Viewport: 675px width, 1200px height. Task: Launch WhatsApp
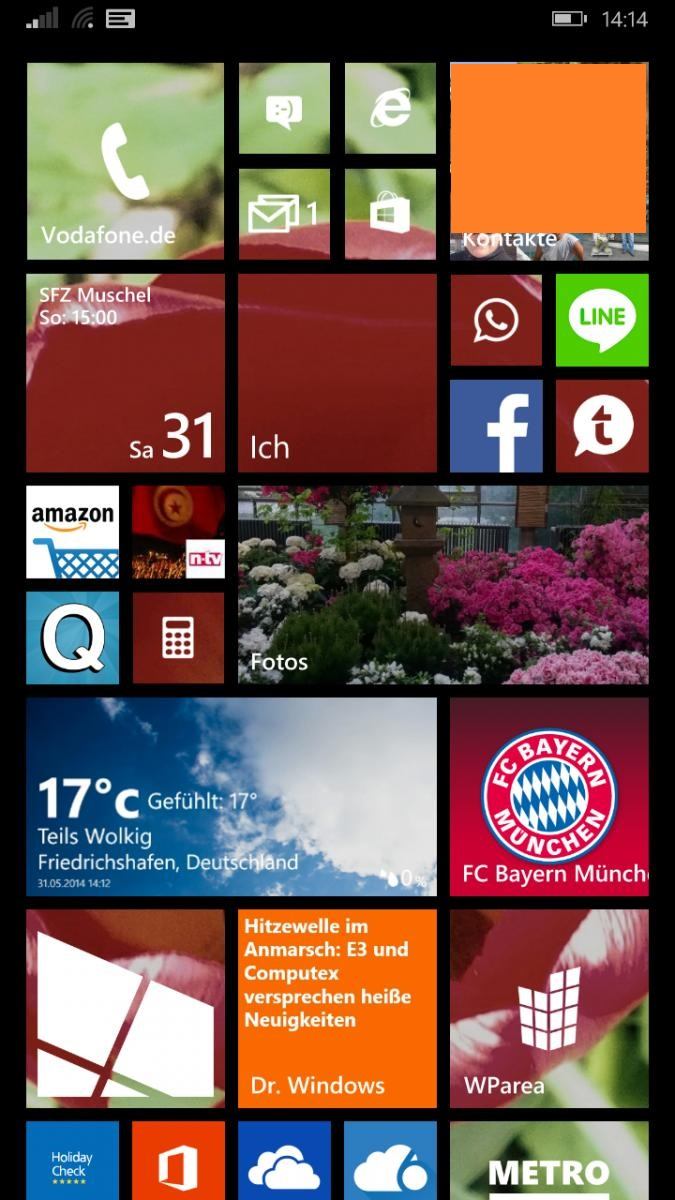[496, 320]
